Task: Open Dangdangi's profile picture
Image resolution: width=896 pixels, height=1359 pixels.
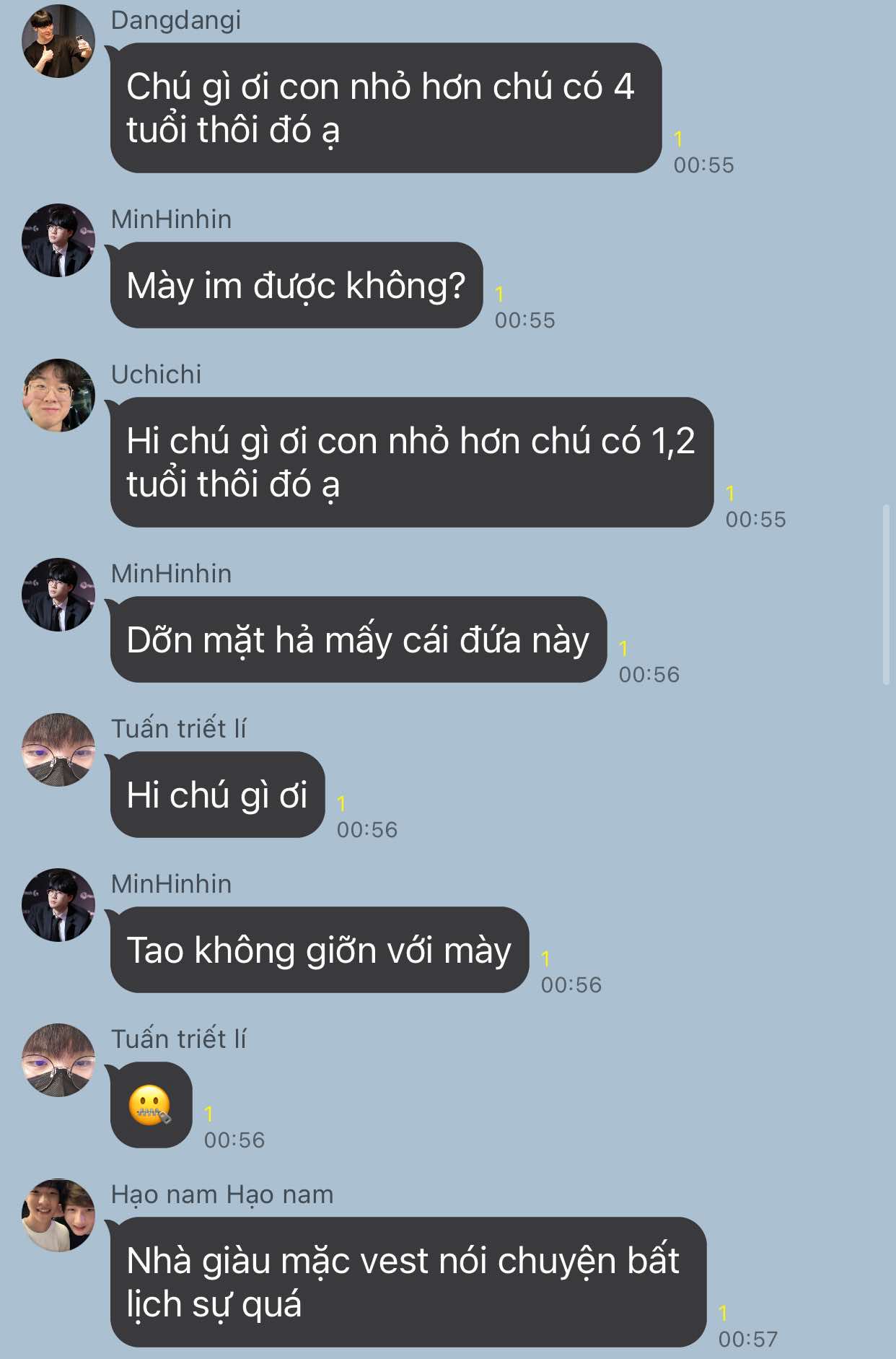Action: click(x=58, y=41)
